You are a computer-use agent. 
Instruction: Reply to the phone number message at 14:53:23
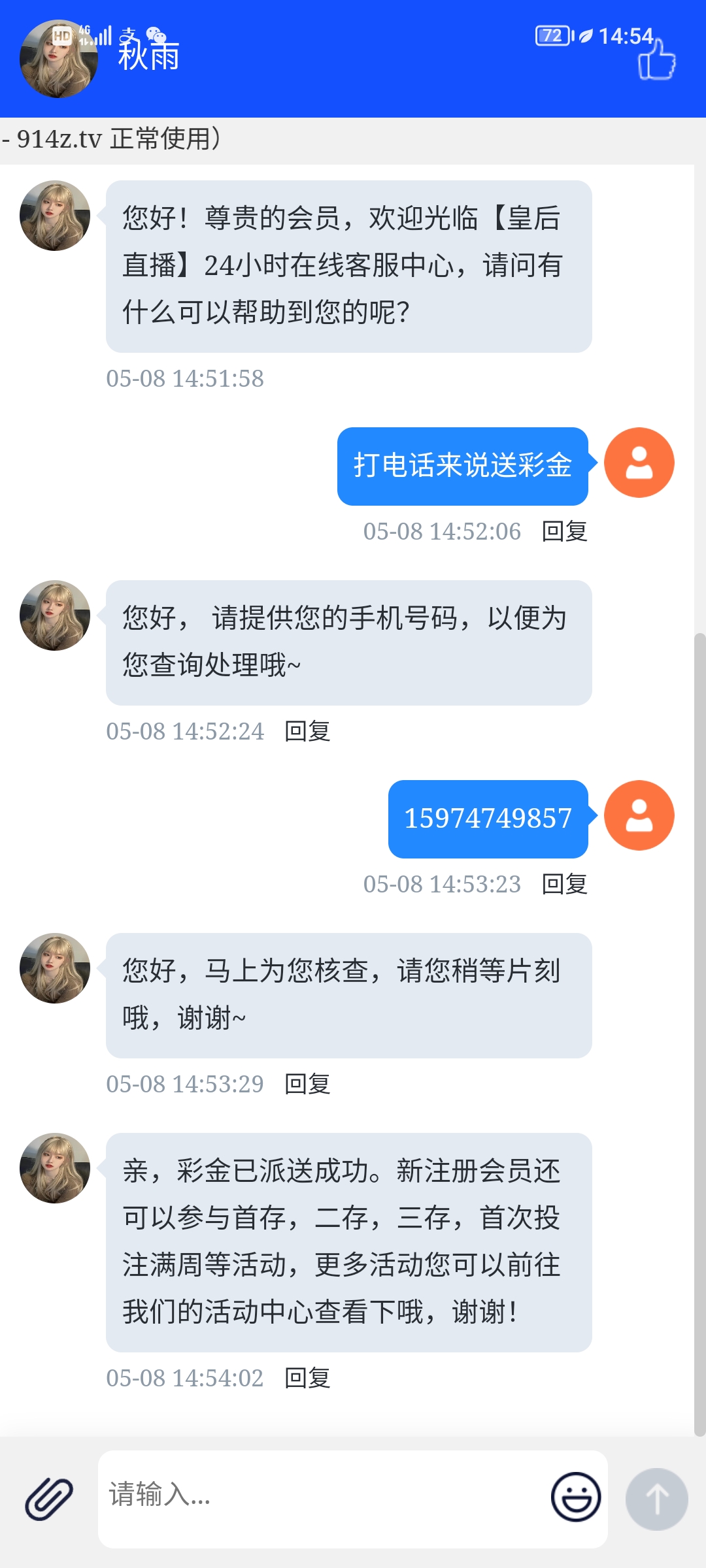[564, 884]
